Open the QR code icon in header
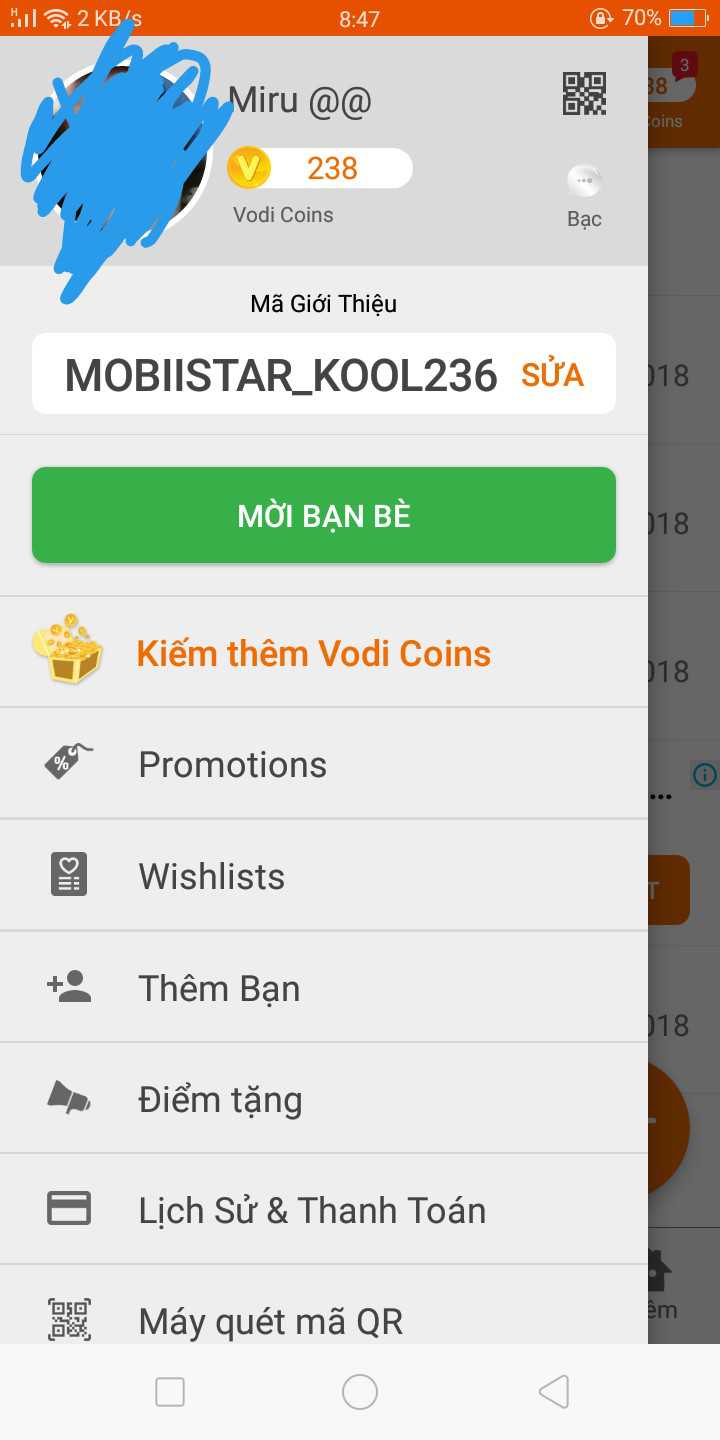The width and height of the screenshot is (720, 1440). (x=584, y=93)
